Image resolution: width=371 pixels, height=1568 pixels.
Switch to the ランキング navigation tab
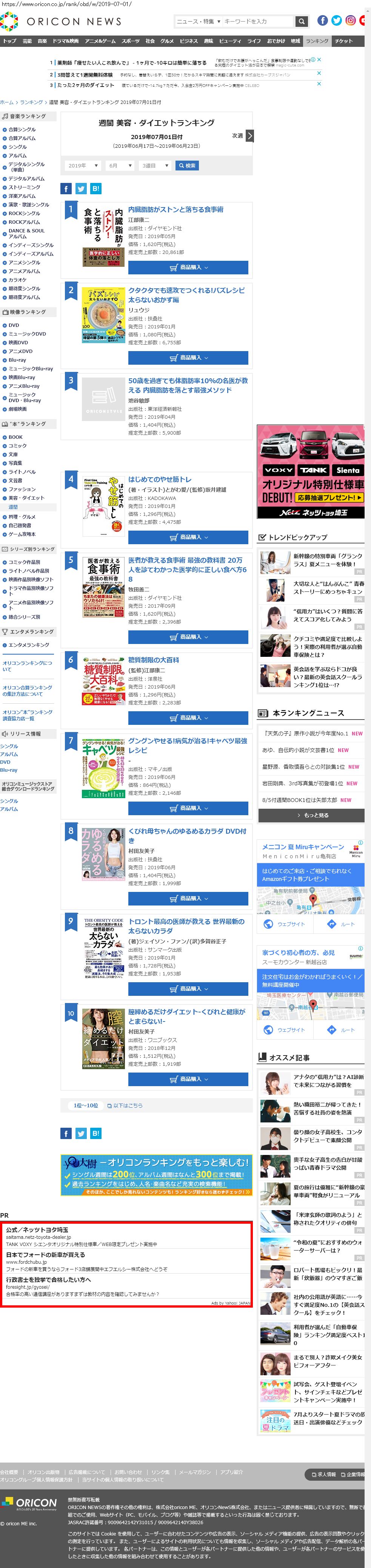pos(316,41)
